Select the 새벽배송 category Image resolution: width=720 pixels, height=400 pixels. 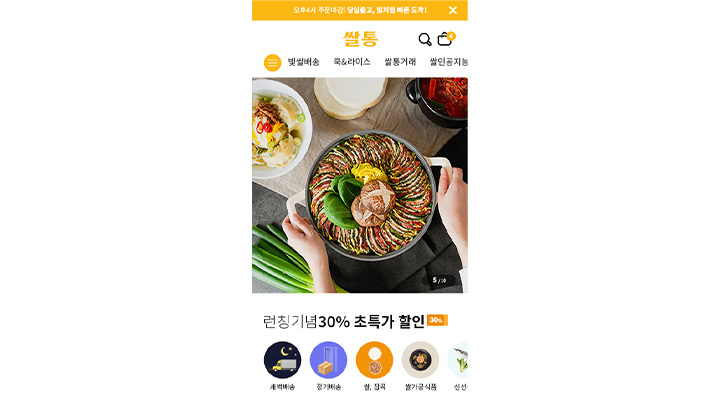click(x=282, y=360)
